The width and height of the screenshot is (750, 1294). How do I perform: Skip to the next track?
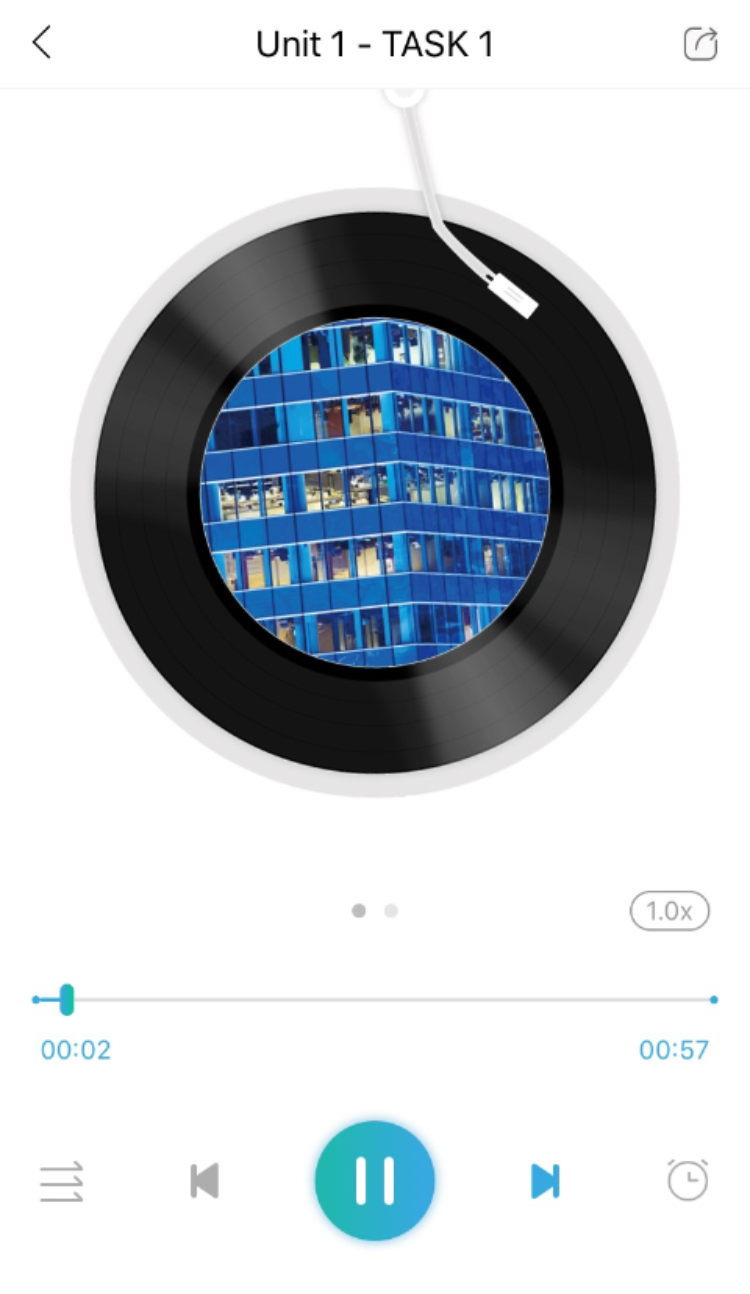coord(545,1181)
